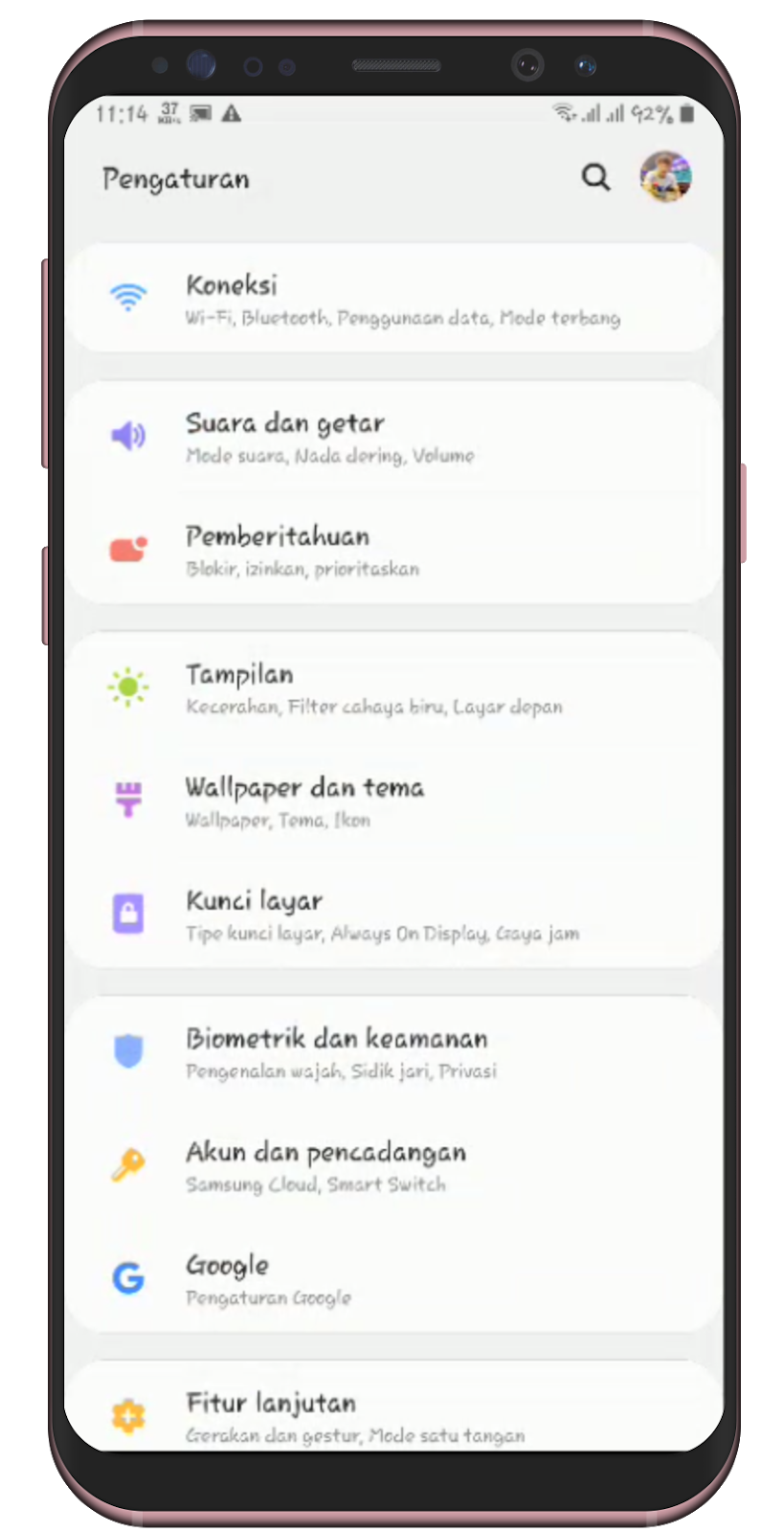Go to Pemberitahuan settings

pos(392,550)
